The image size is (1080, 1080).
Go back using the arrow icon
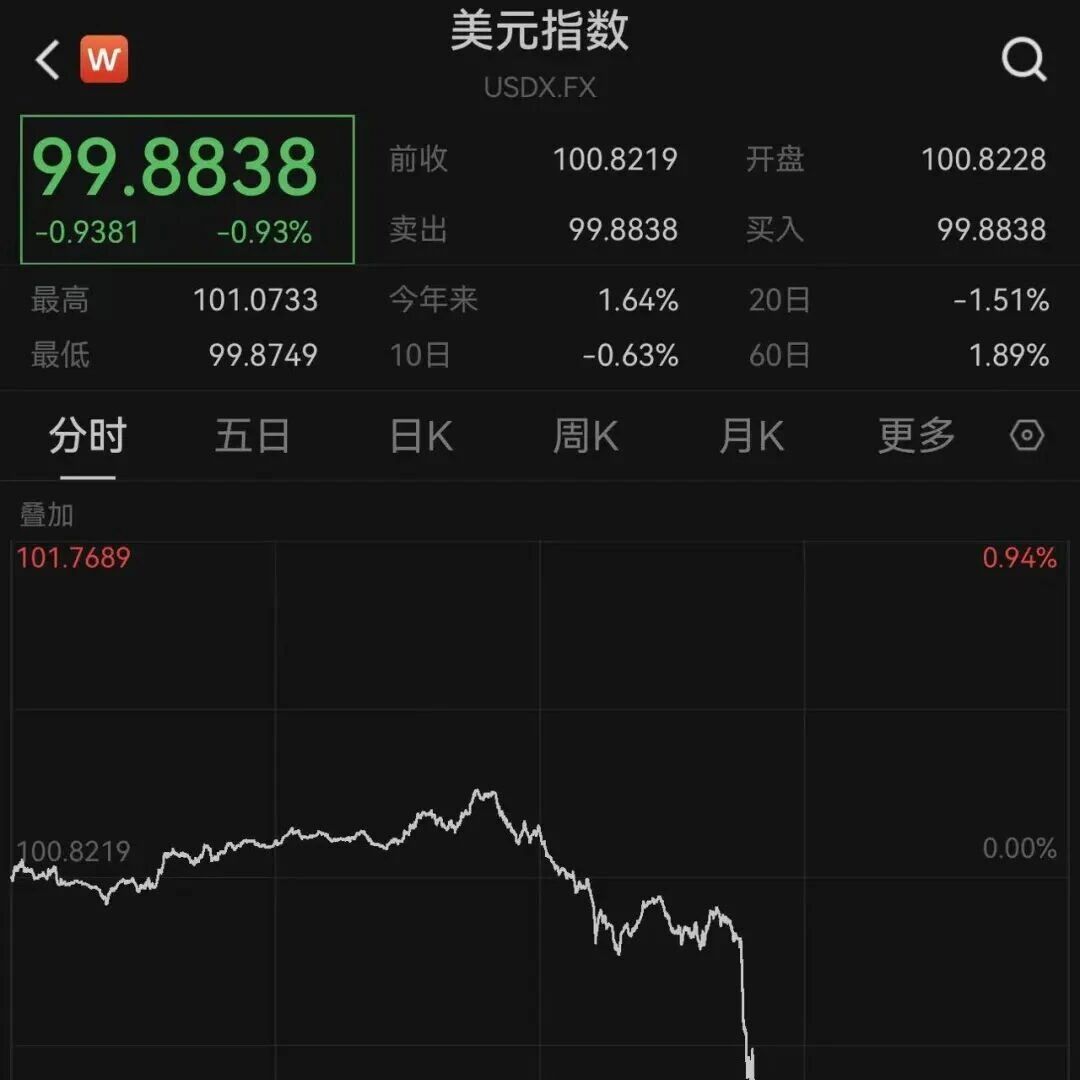[x=48, y=59]
